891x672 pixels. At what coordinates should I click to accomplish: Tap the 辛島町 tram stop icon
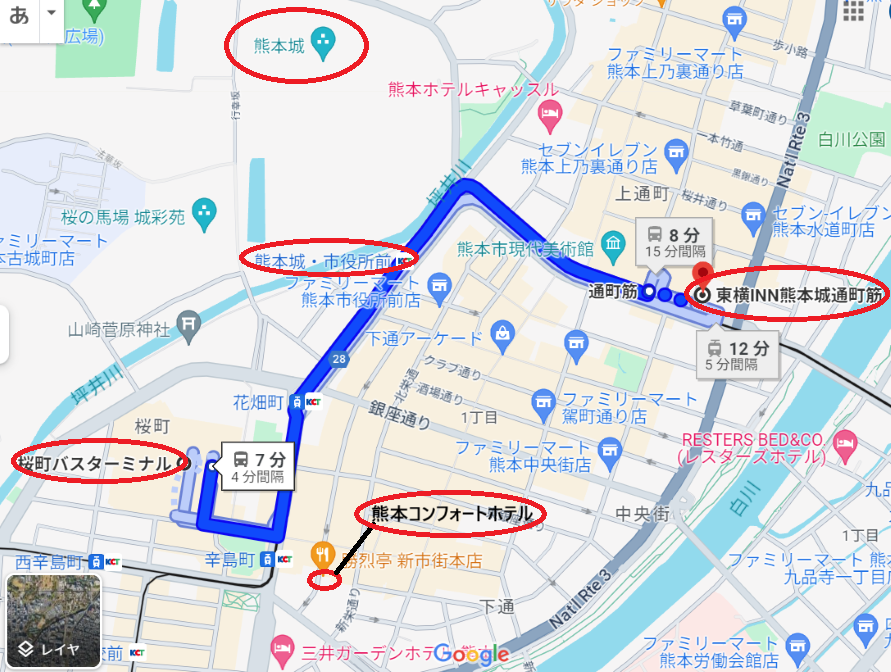[x=266, y=559]
